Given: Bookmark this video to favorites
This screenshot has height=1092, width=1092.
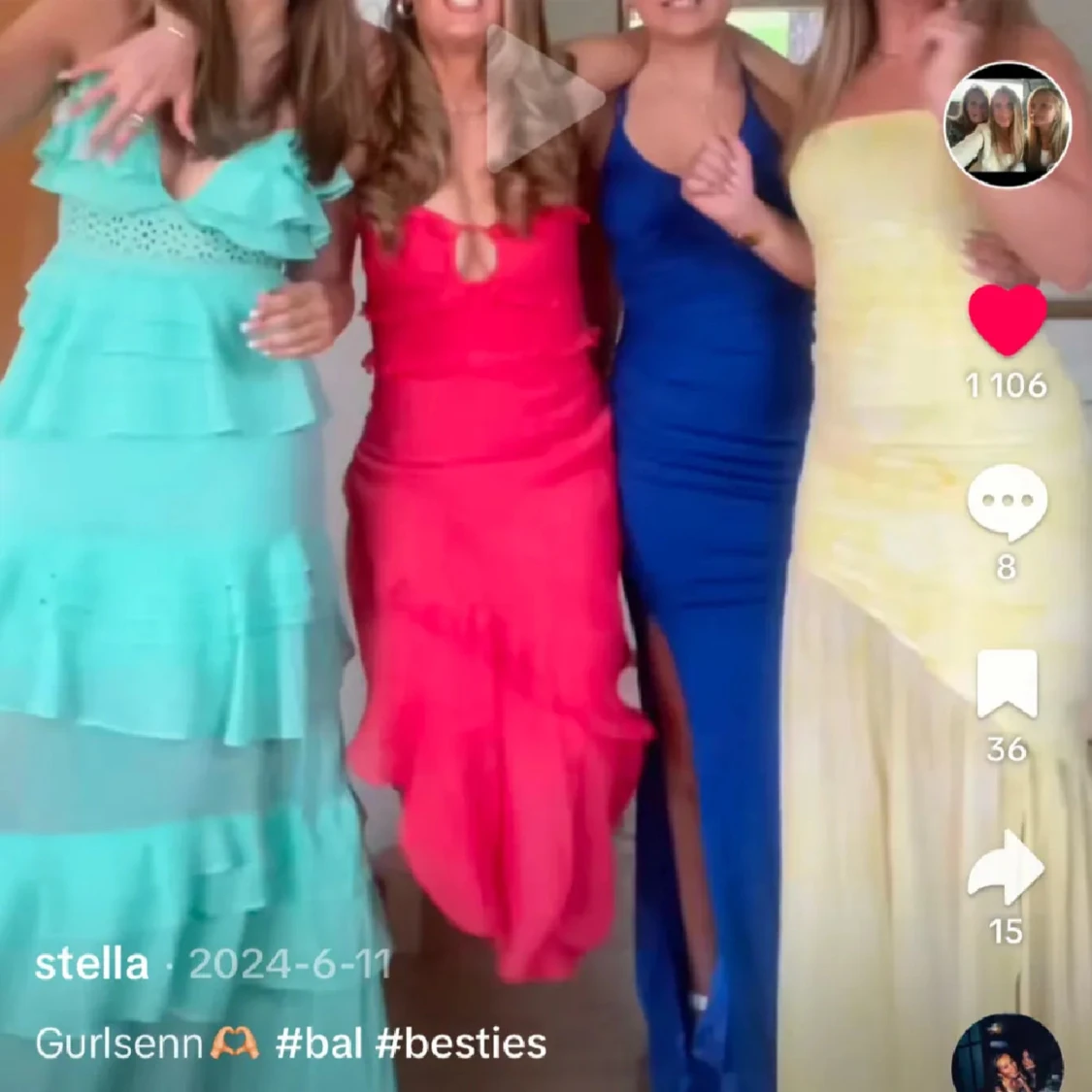Looking at the screenshot, I should click(x=1008, y=684).
